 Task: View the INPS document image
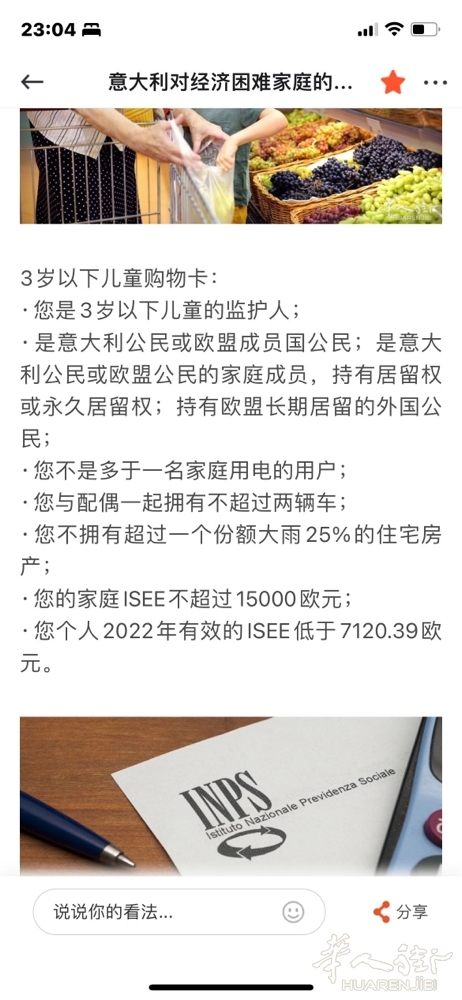231,795
